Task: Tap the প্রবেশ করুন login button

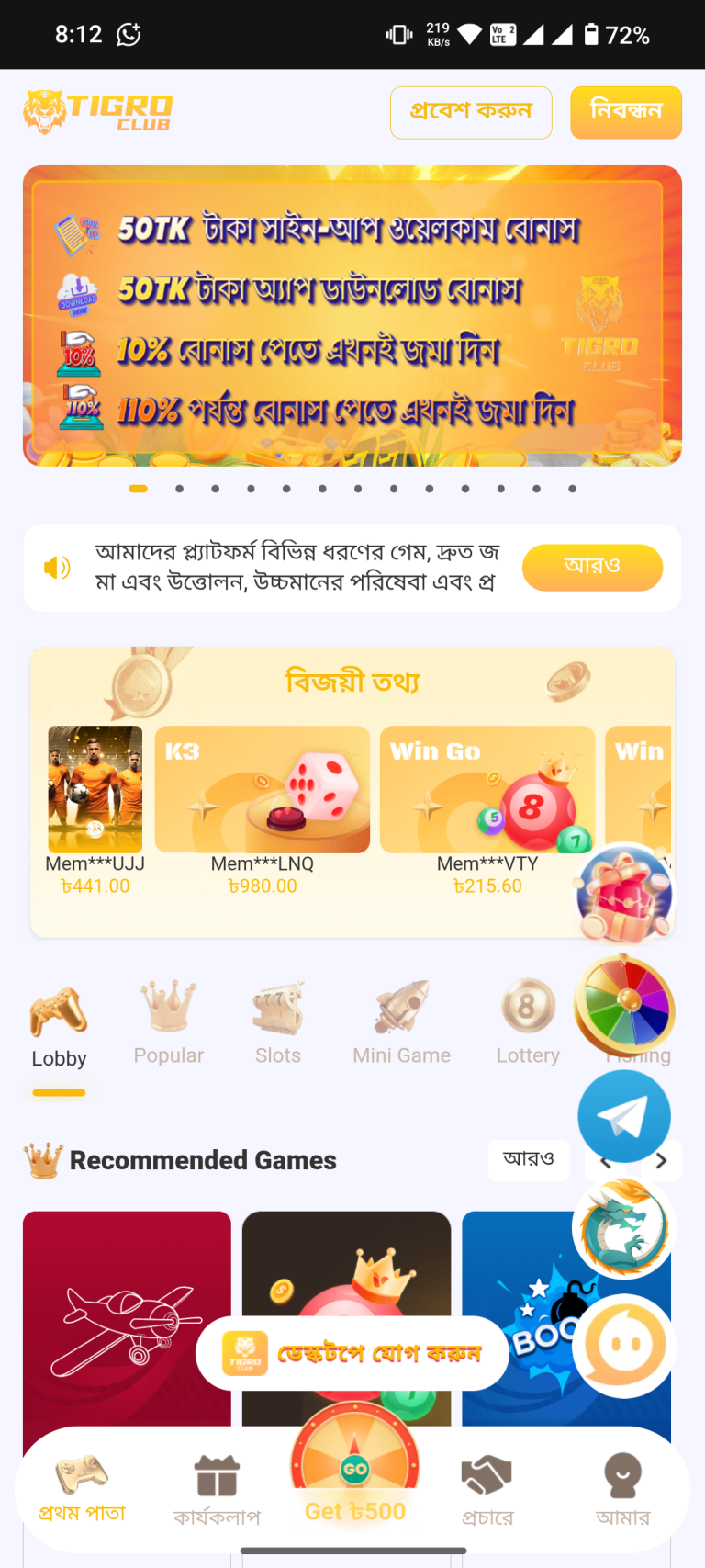Action: [471, 112]
